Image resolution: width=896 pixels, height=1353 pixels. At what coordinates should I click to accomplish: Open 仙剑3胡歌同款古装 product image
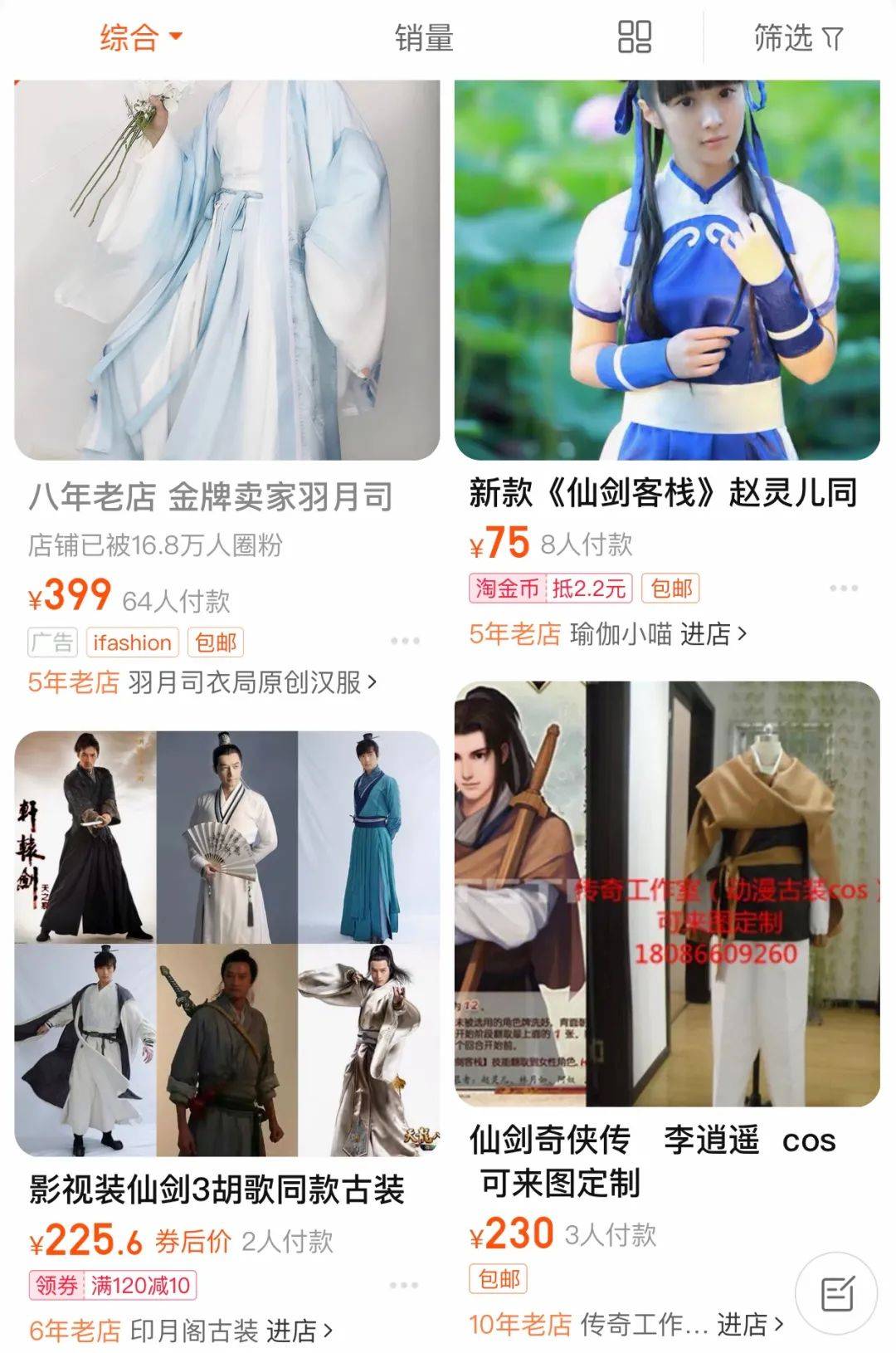(x=226, y=943)
